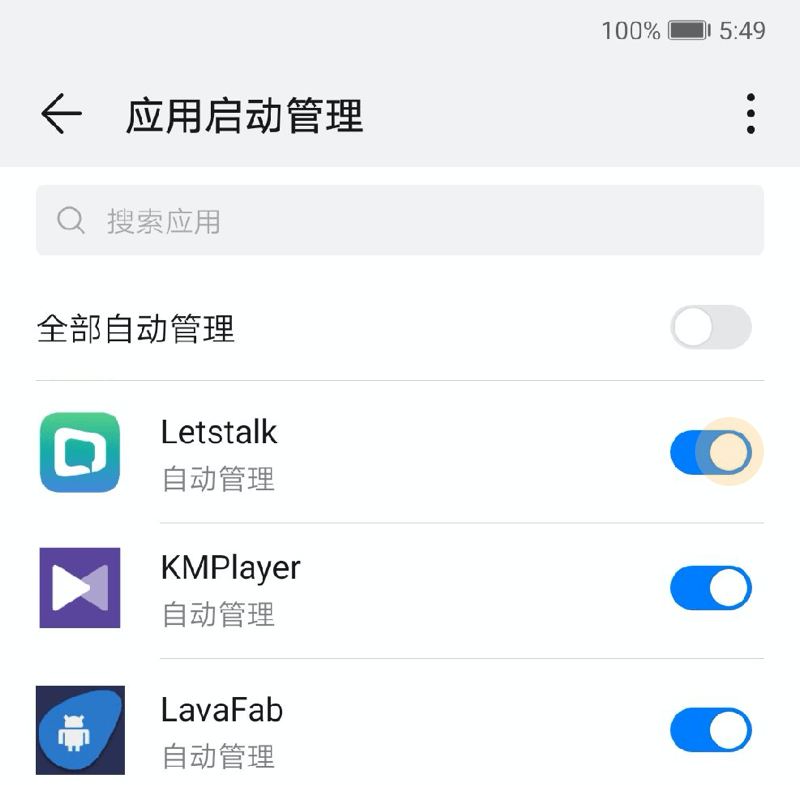800x785 pixels.
Task: Turn off auto-manage for Letstalk
Action: (711, 452)
